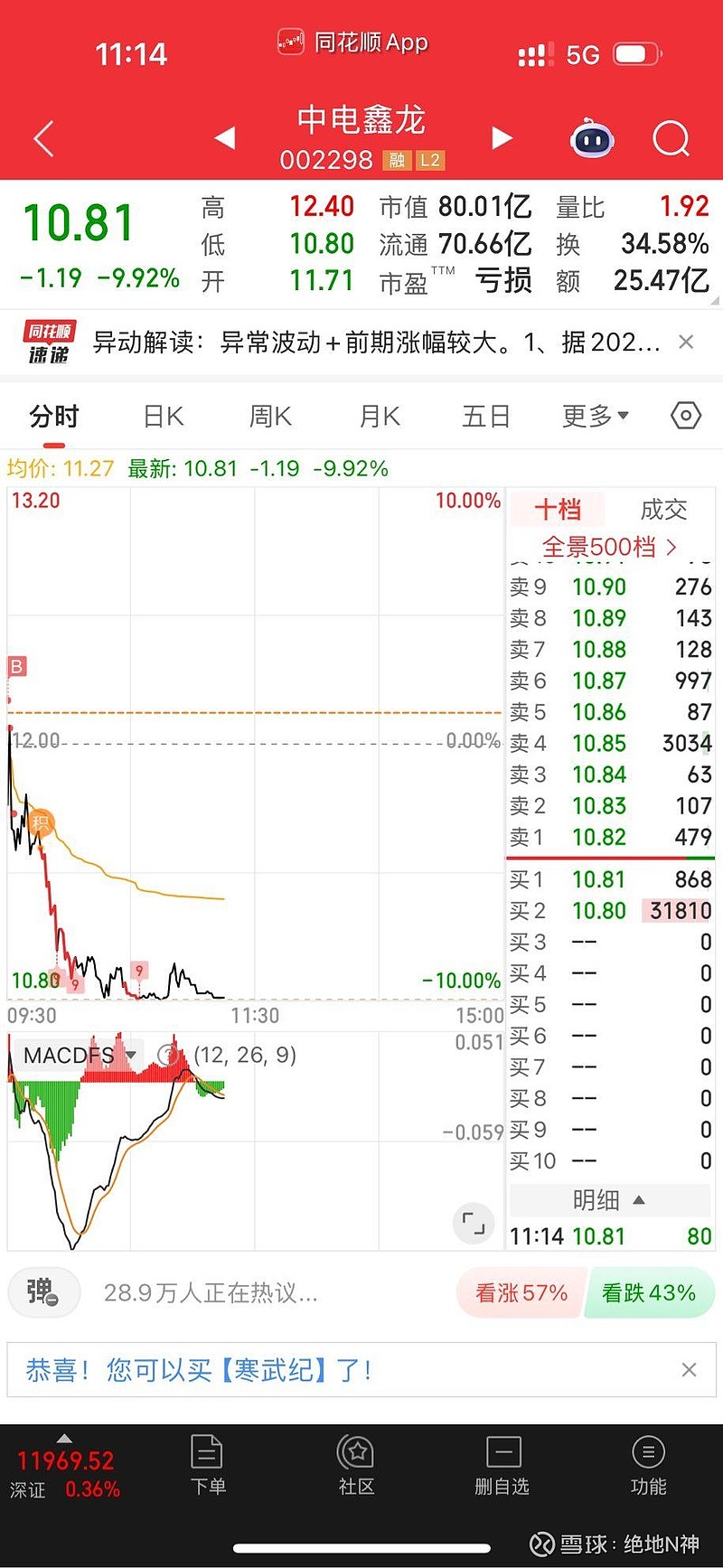
Task: Open chart settings hexagon icon
Action: point(686,416)
